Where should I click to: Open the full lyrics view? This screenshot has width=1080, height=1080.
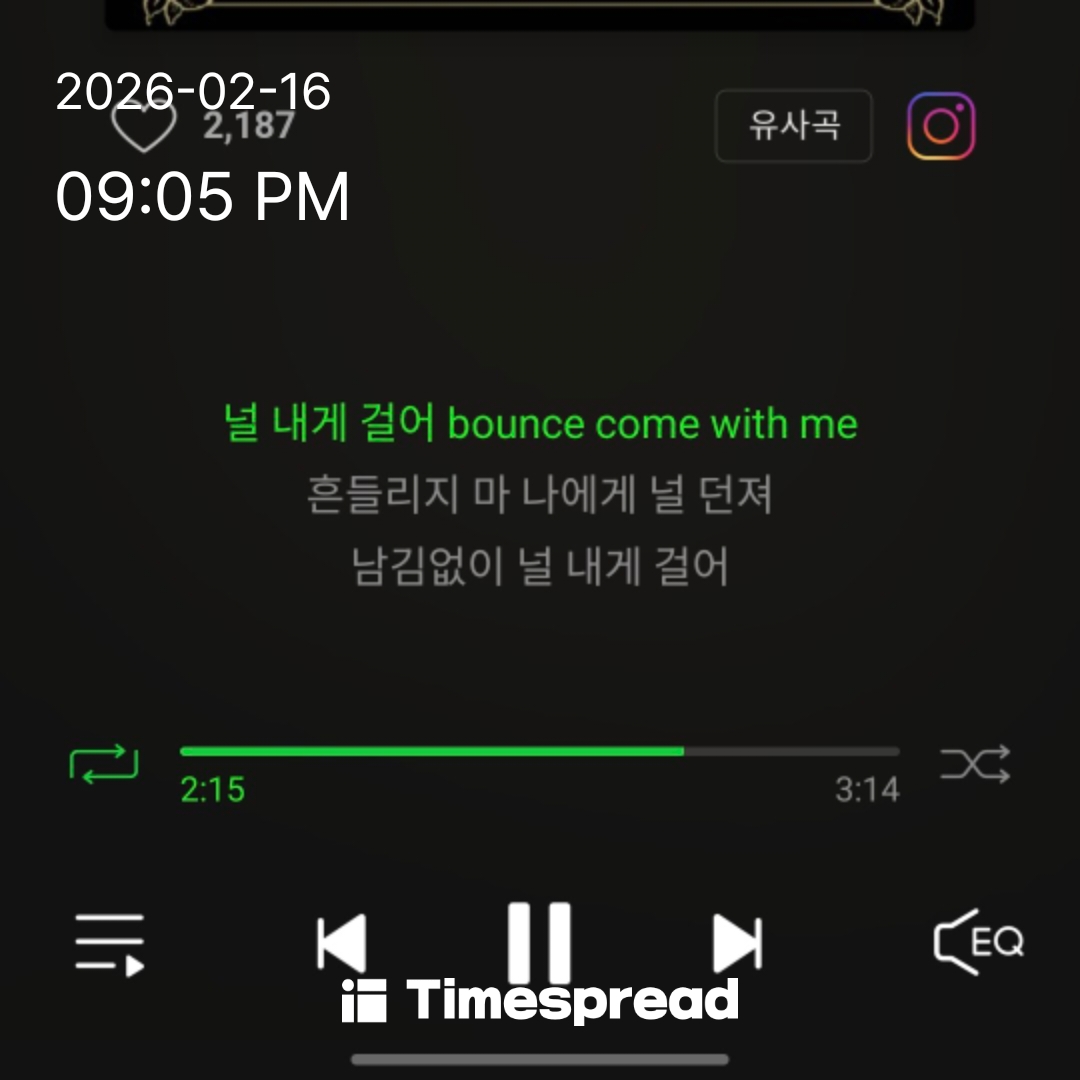540,495
